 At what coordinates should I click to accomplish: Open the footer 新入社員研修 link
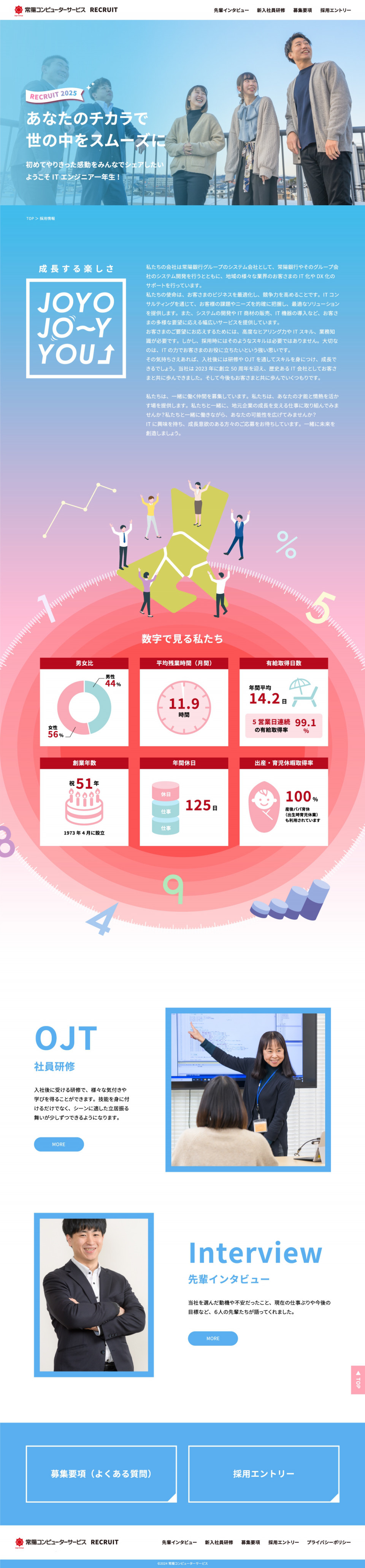[219, 1543]
